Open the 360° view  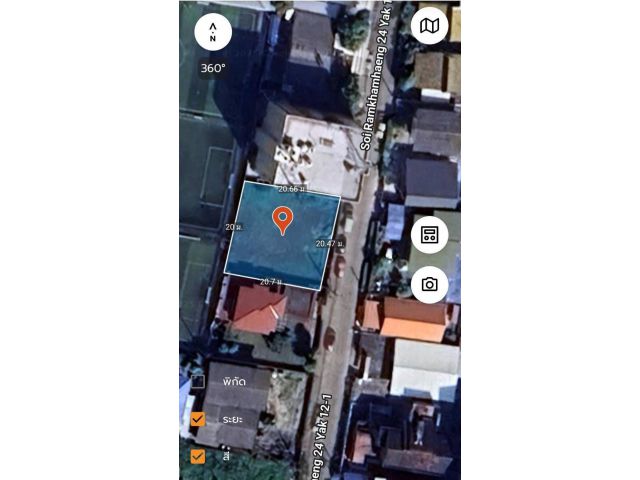click(x=212, y=68)
